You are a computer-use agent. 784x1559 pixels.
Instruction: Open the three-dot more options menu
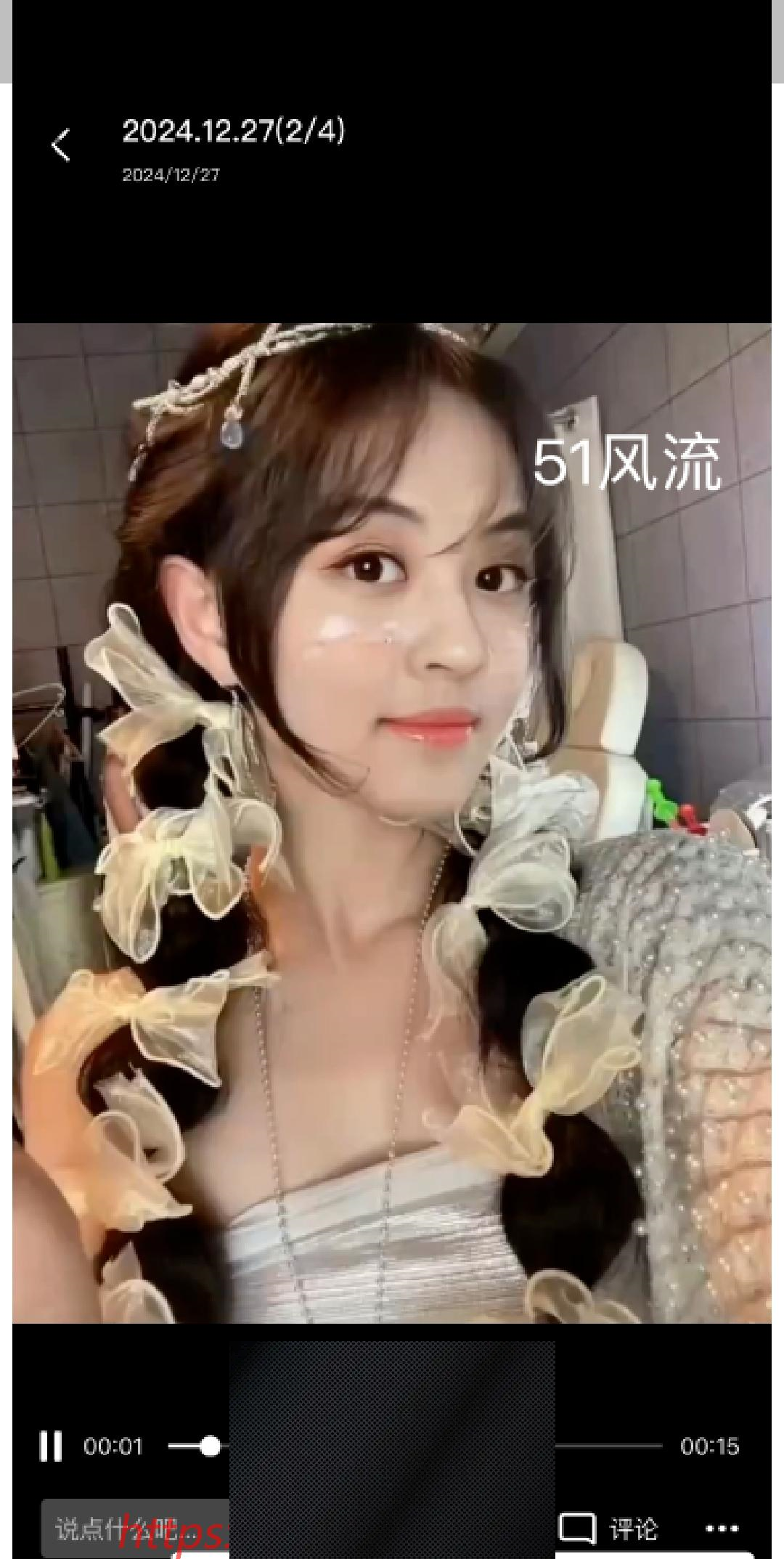(x=722, y=1529)
